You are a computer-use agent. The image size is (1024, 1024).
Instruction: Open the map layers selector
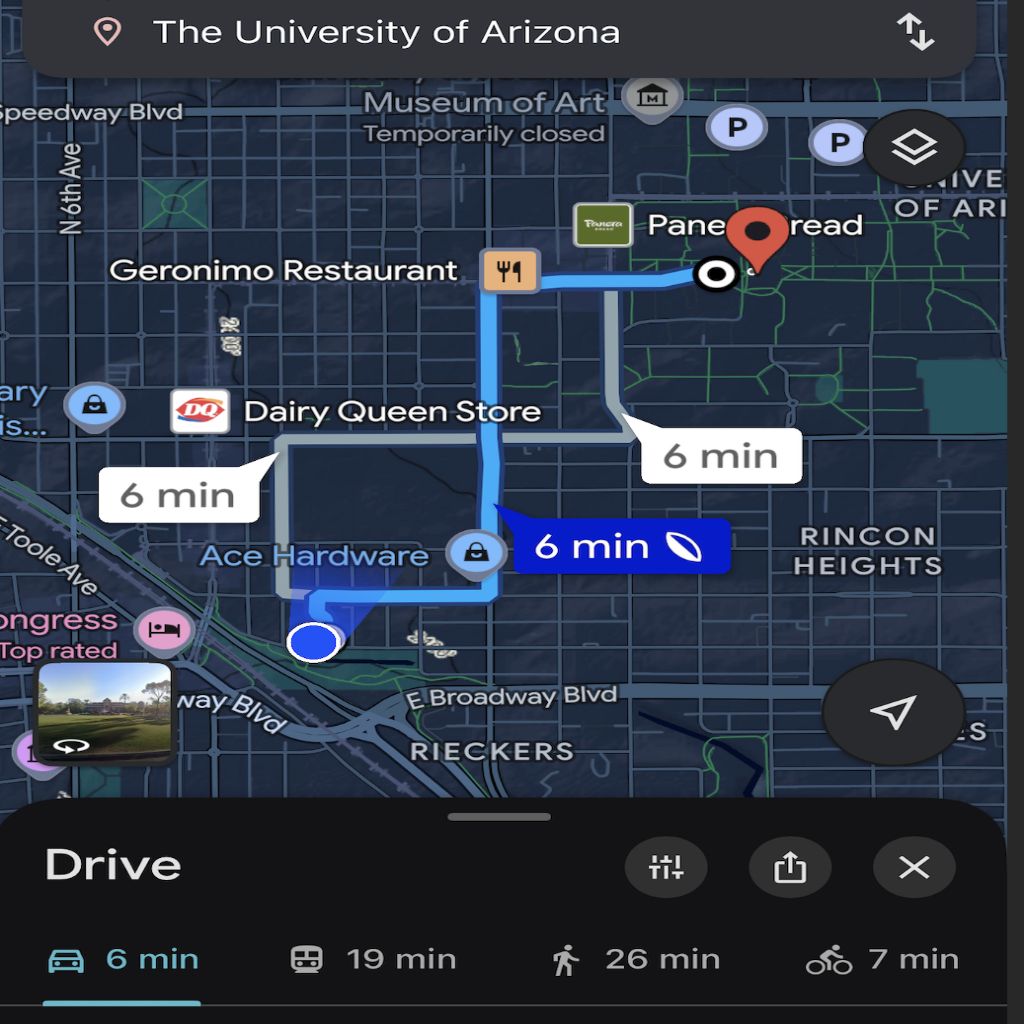[x=914, y=149]
